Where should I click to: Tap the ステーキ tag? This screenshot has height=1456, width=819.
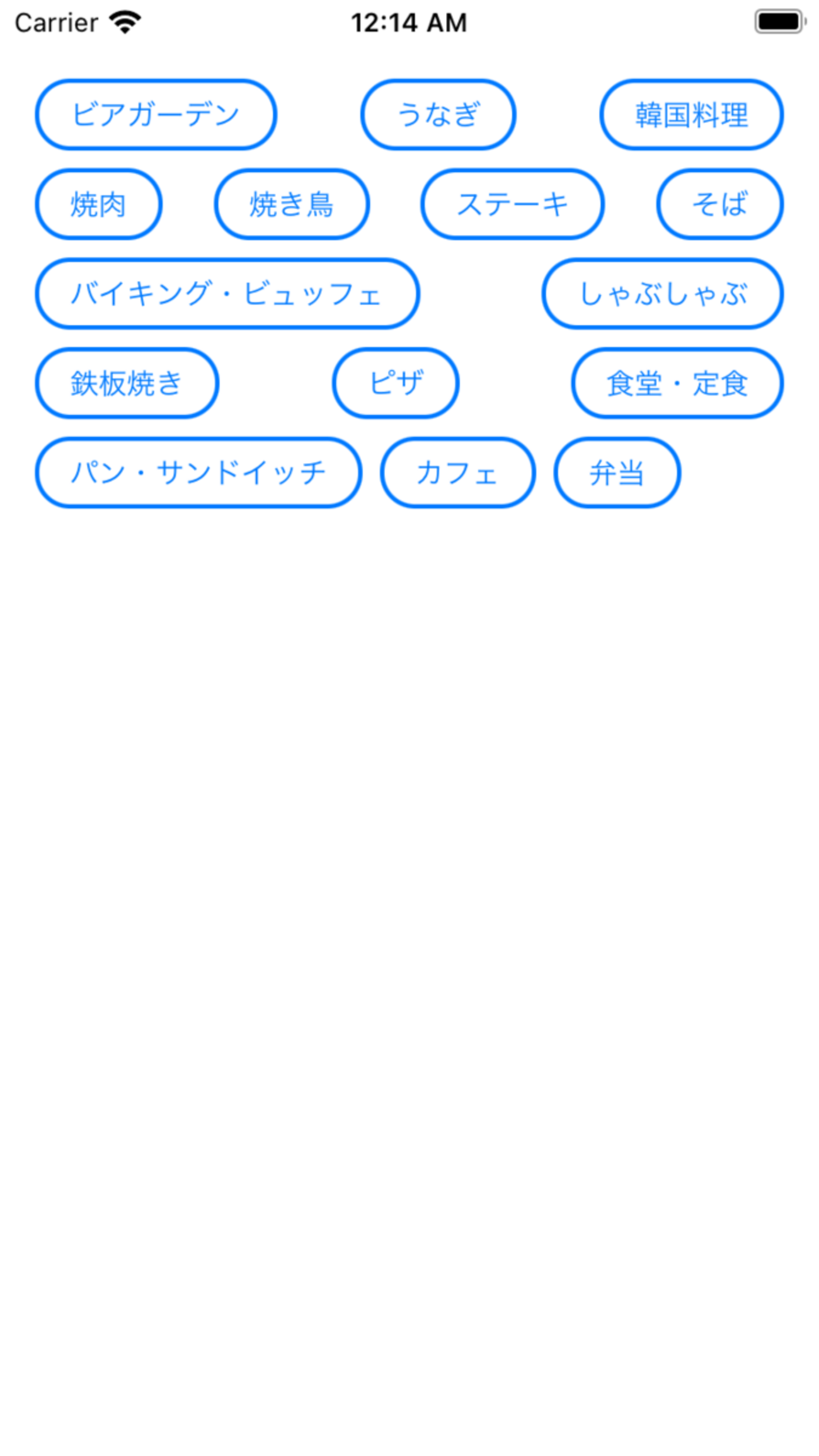click(512, 204)
